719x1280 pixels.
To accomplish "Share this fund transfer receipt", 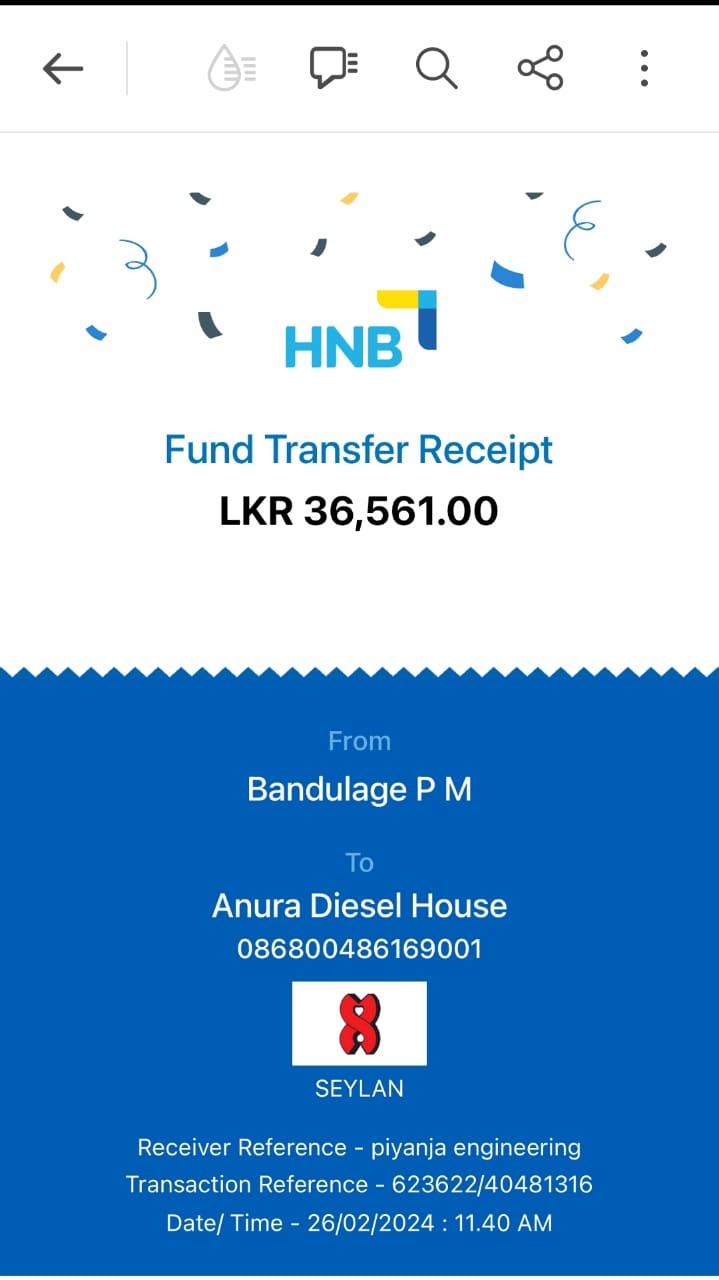I will 540,68.
